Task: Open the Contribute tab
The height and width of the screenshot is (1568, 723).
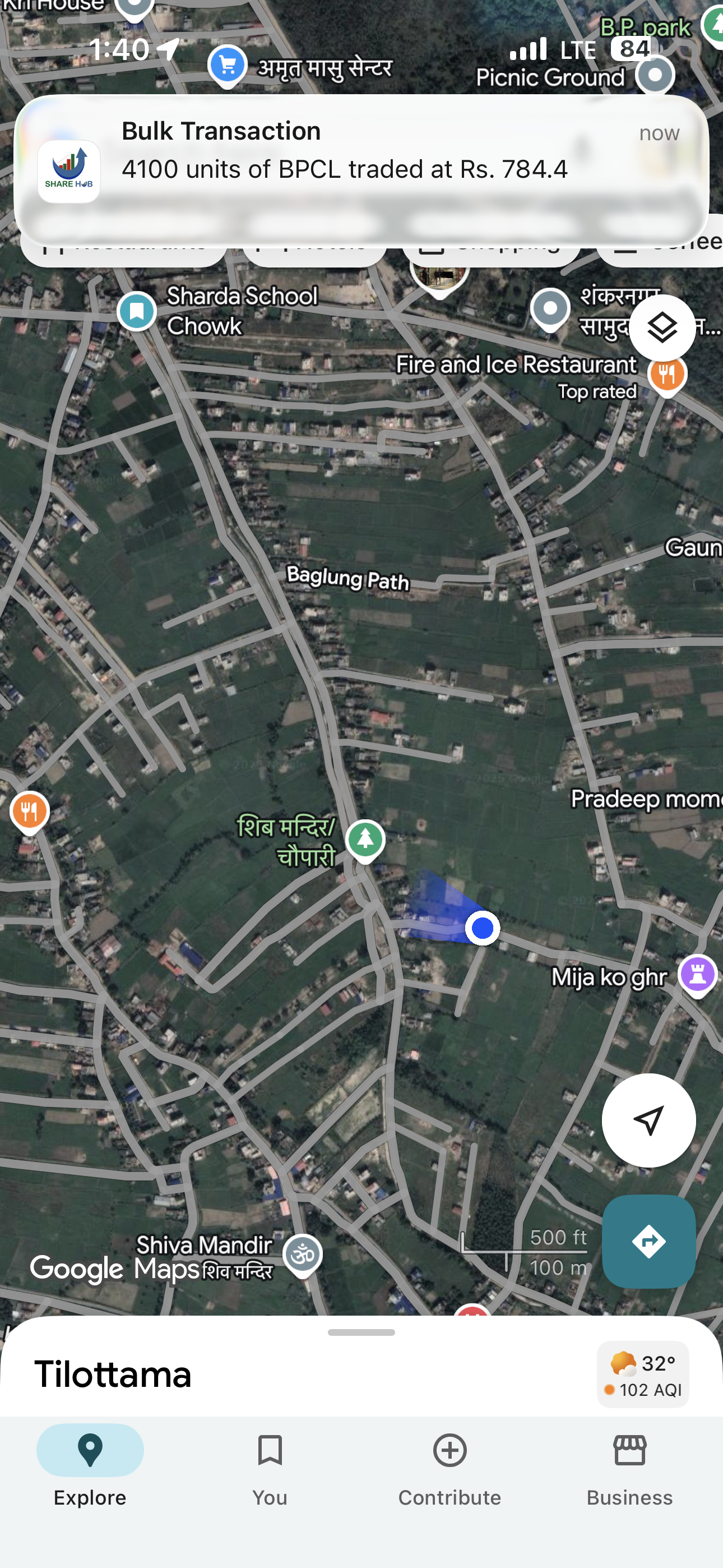Action: click(x=449, y=1467)
